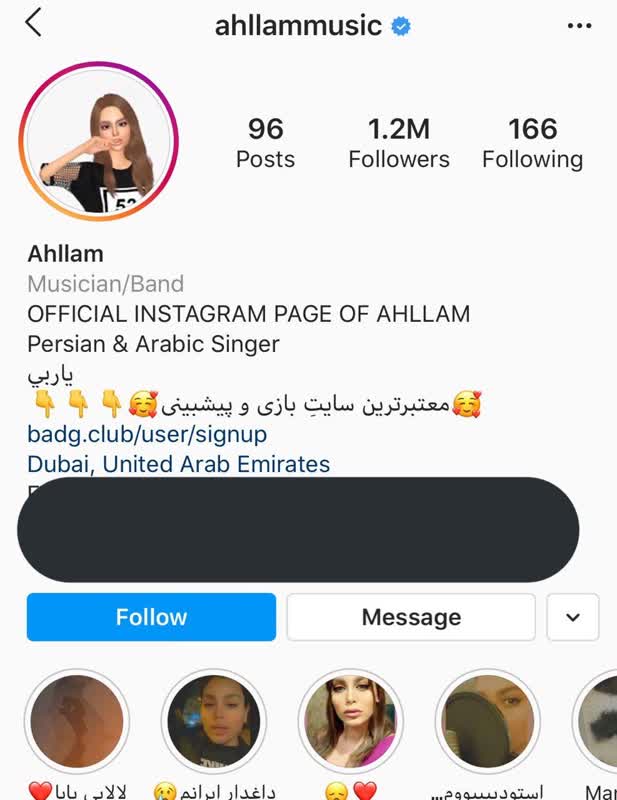The width and height of the screenshot is (617, 800).
Task: Open the sad face and heart highlight
Action: (351, 722)
